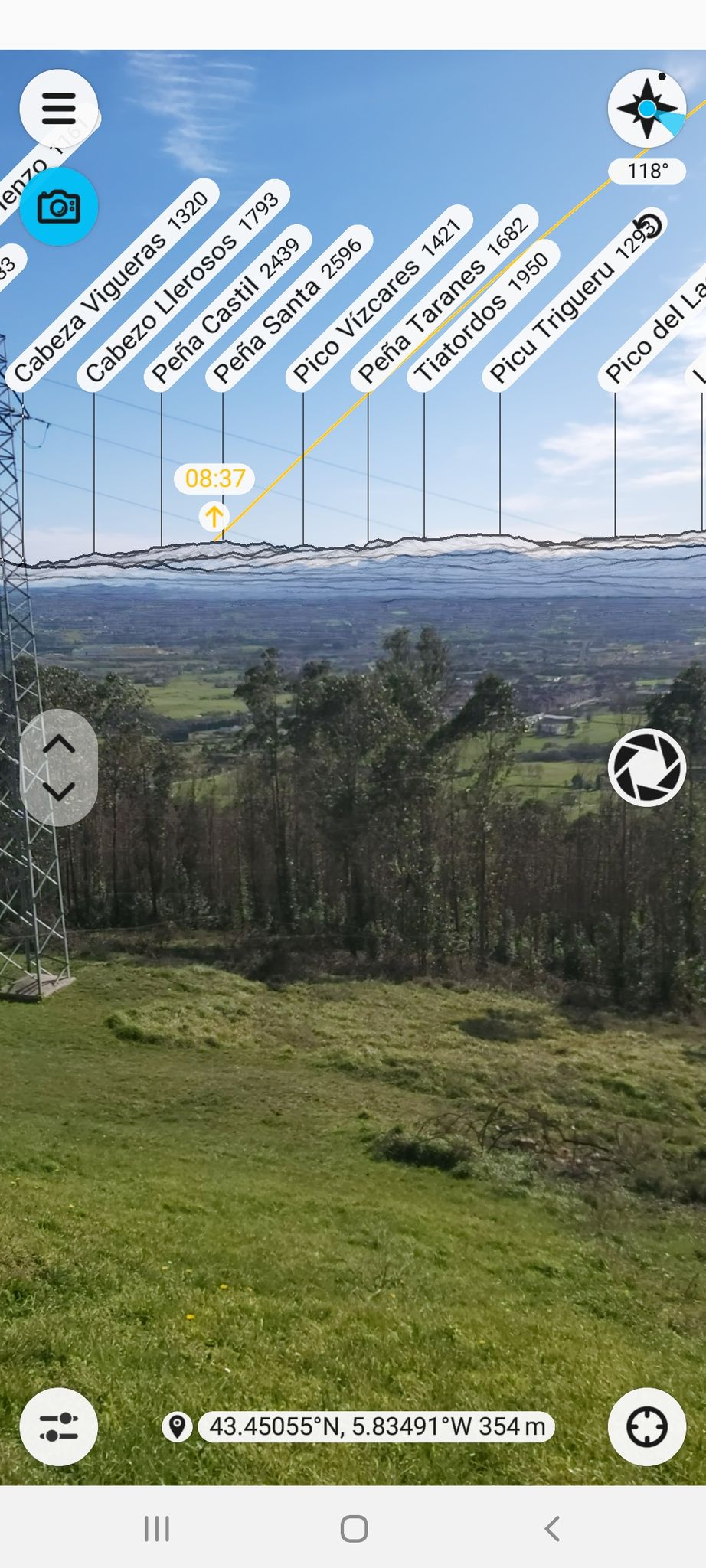706x1568 pixels.
Task: Go to the home screen
Action: [x=354, y=1529]
